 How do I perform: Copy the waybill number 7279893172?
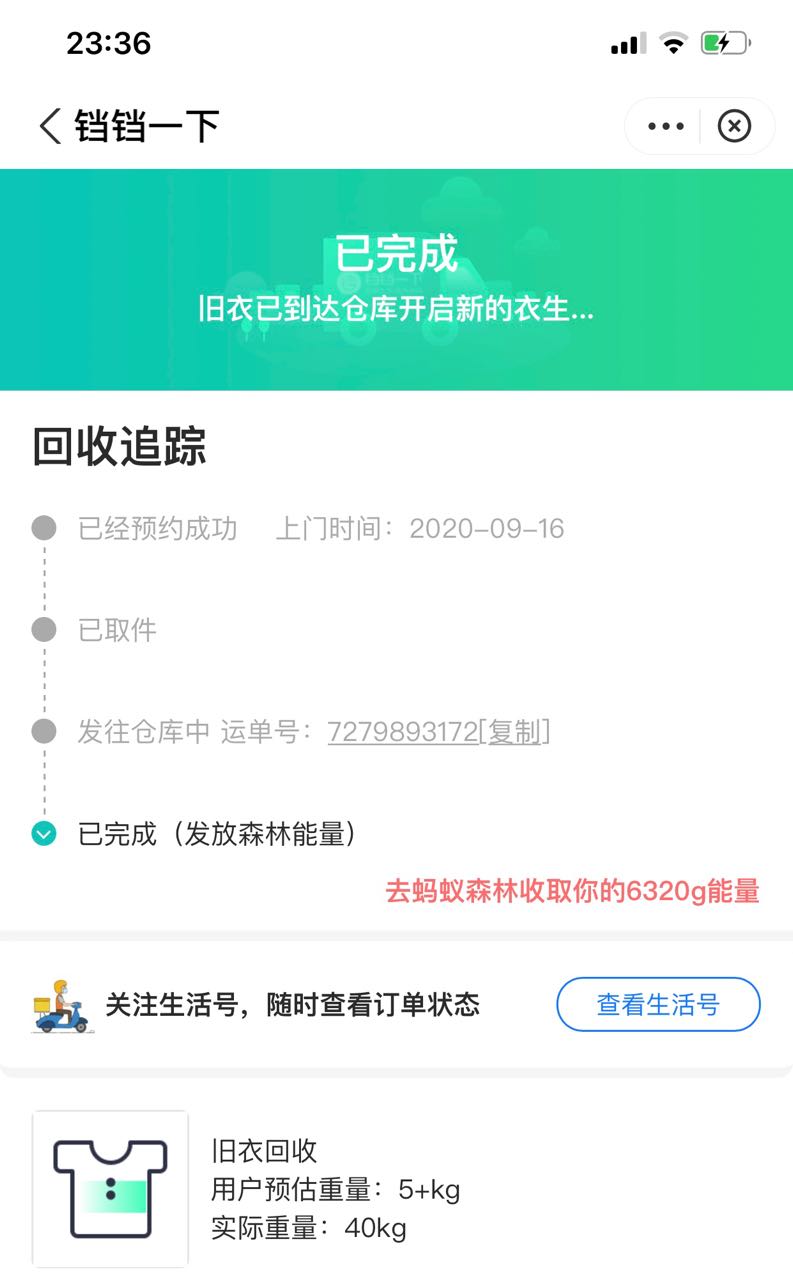[514, 732]
